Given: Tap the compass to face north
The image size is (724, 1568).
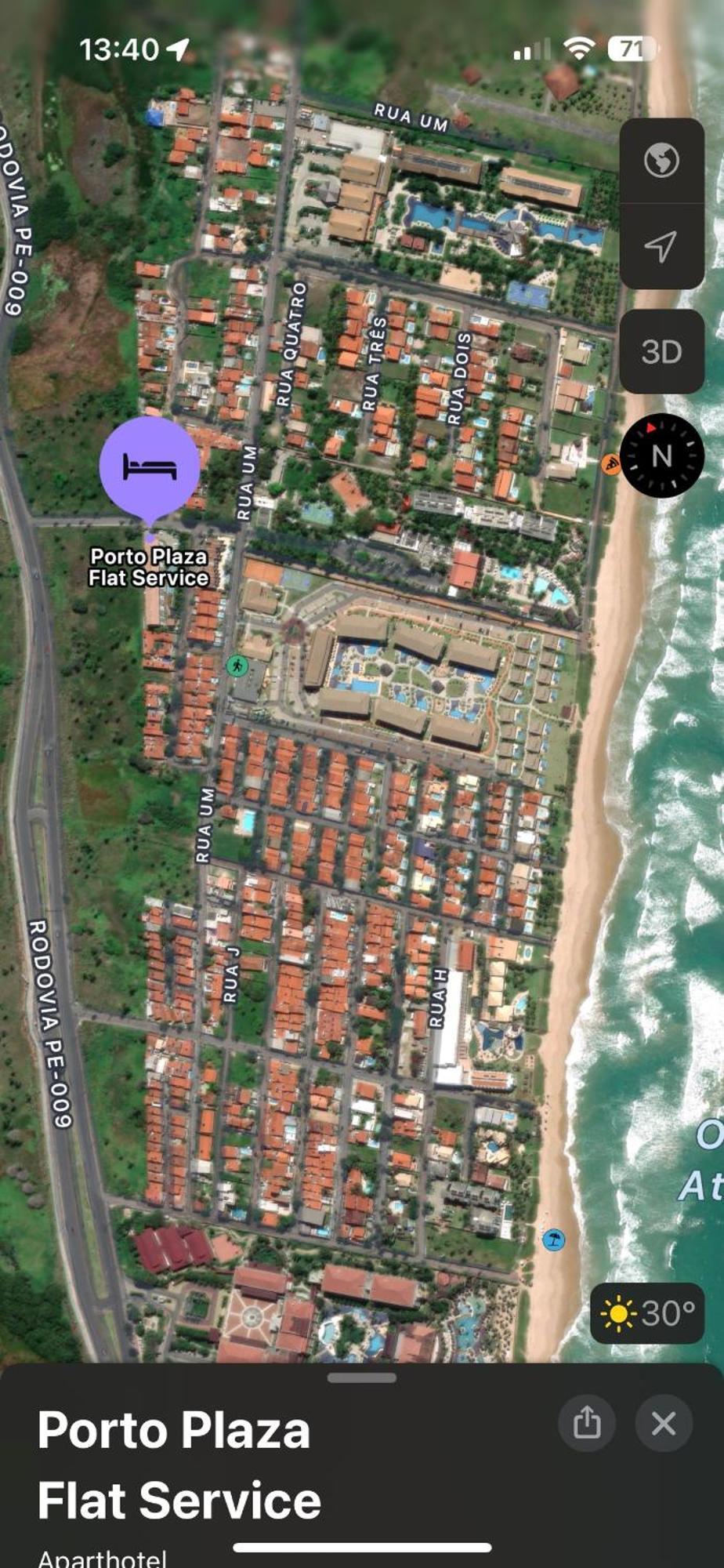Looking at the screenshot, I should 661,456.
